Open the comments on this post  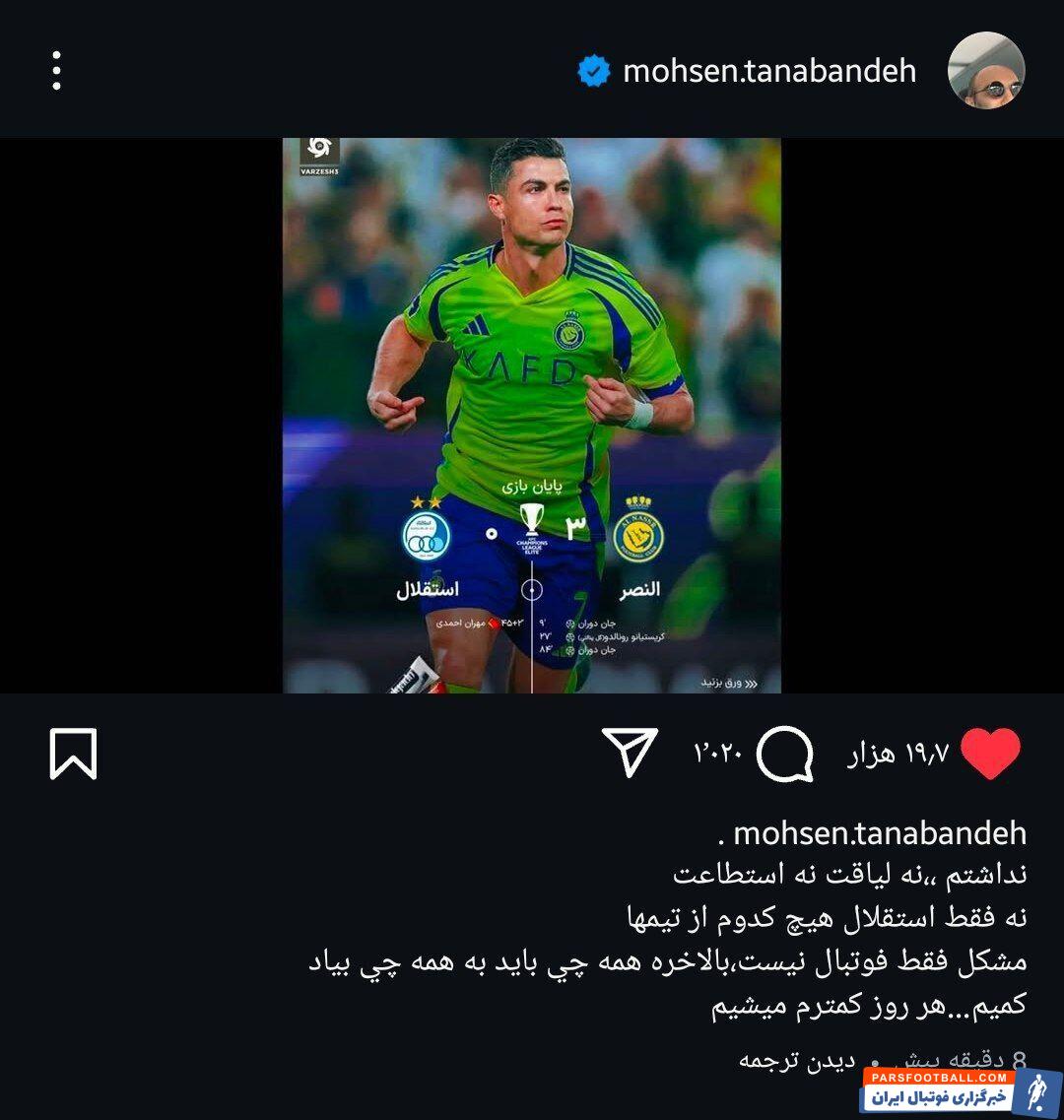[784, 755]
